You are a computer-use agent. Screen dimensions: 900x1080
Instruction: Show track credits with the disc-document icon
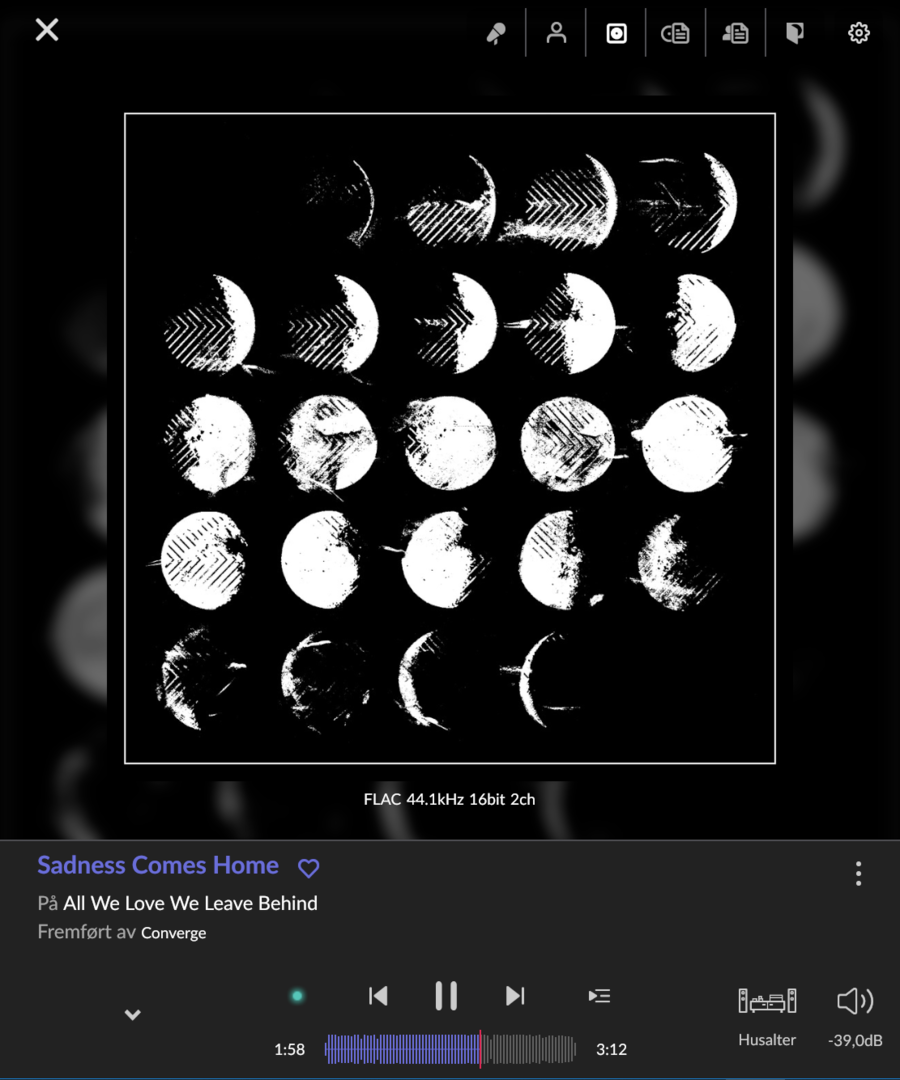675,32
